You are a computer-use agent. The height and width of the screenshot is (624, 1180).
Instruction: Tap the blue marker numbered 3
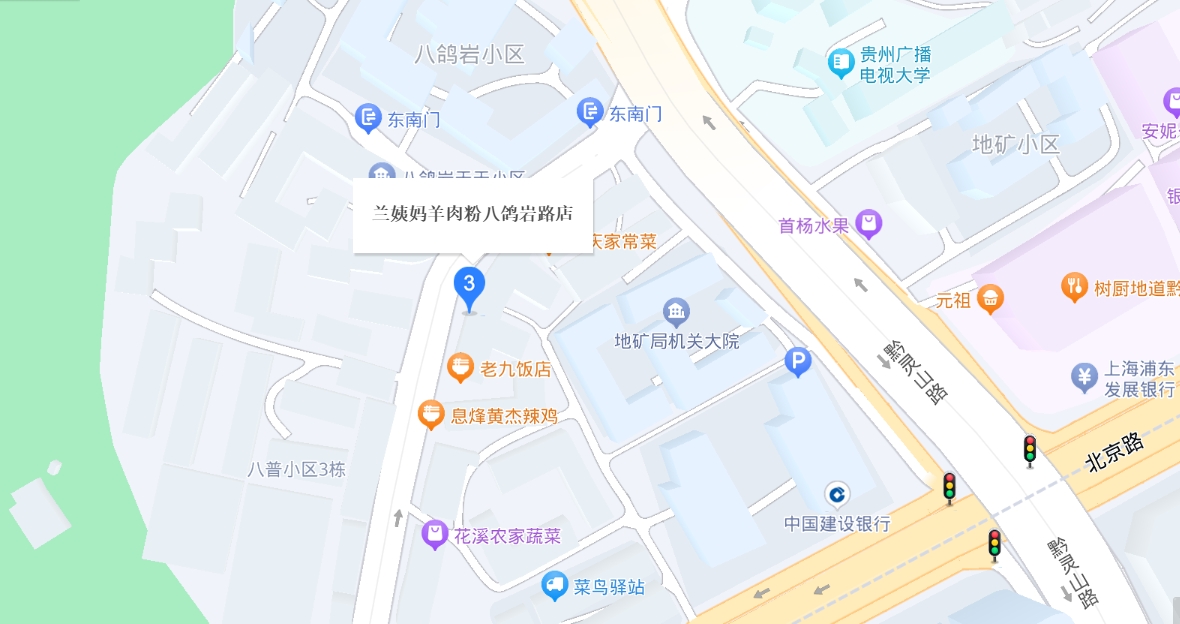coord(469,285)
